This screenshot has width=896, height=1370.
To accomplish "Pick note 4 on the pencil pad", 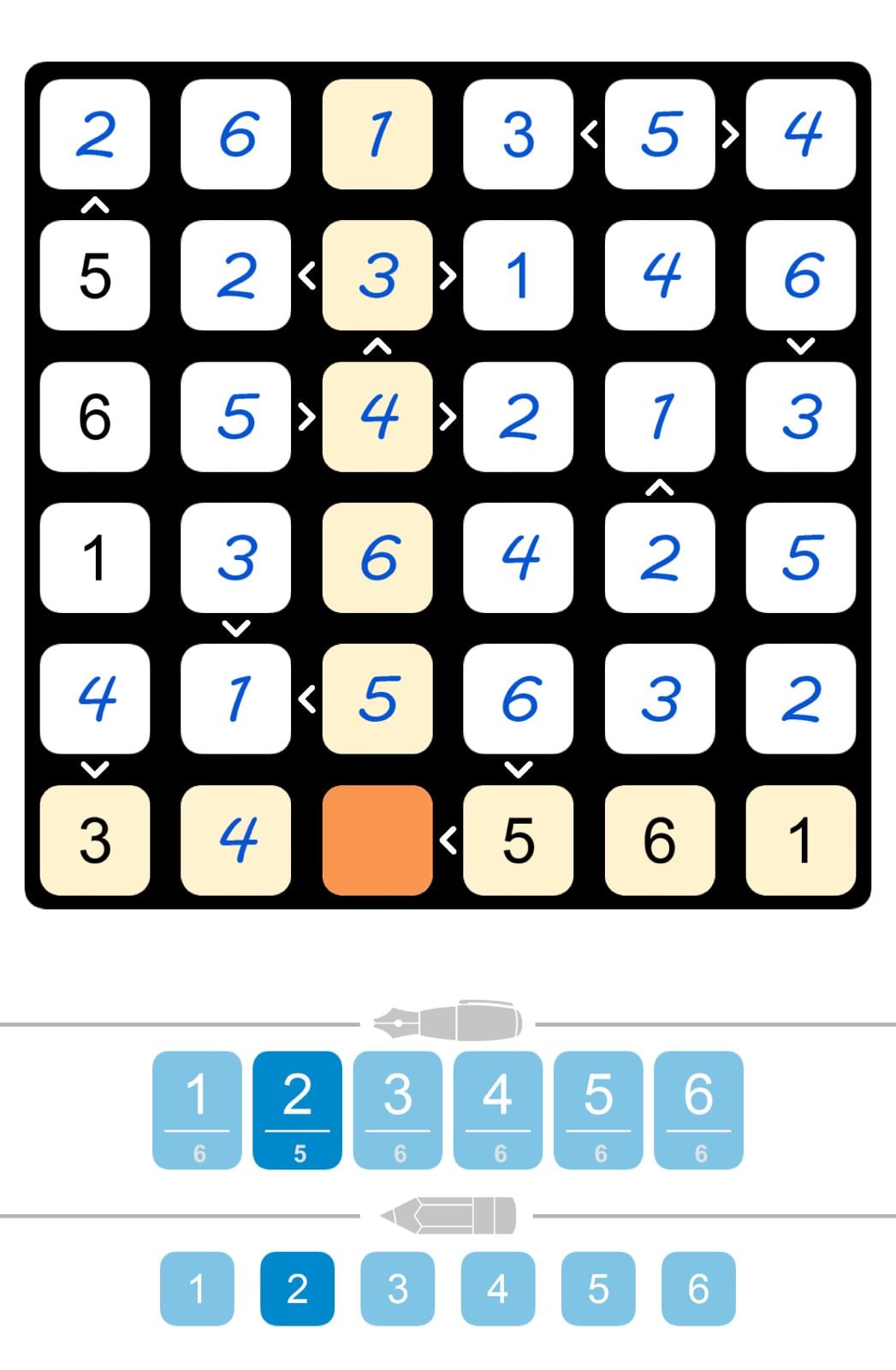I will coord(498,1287).
